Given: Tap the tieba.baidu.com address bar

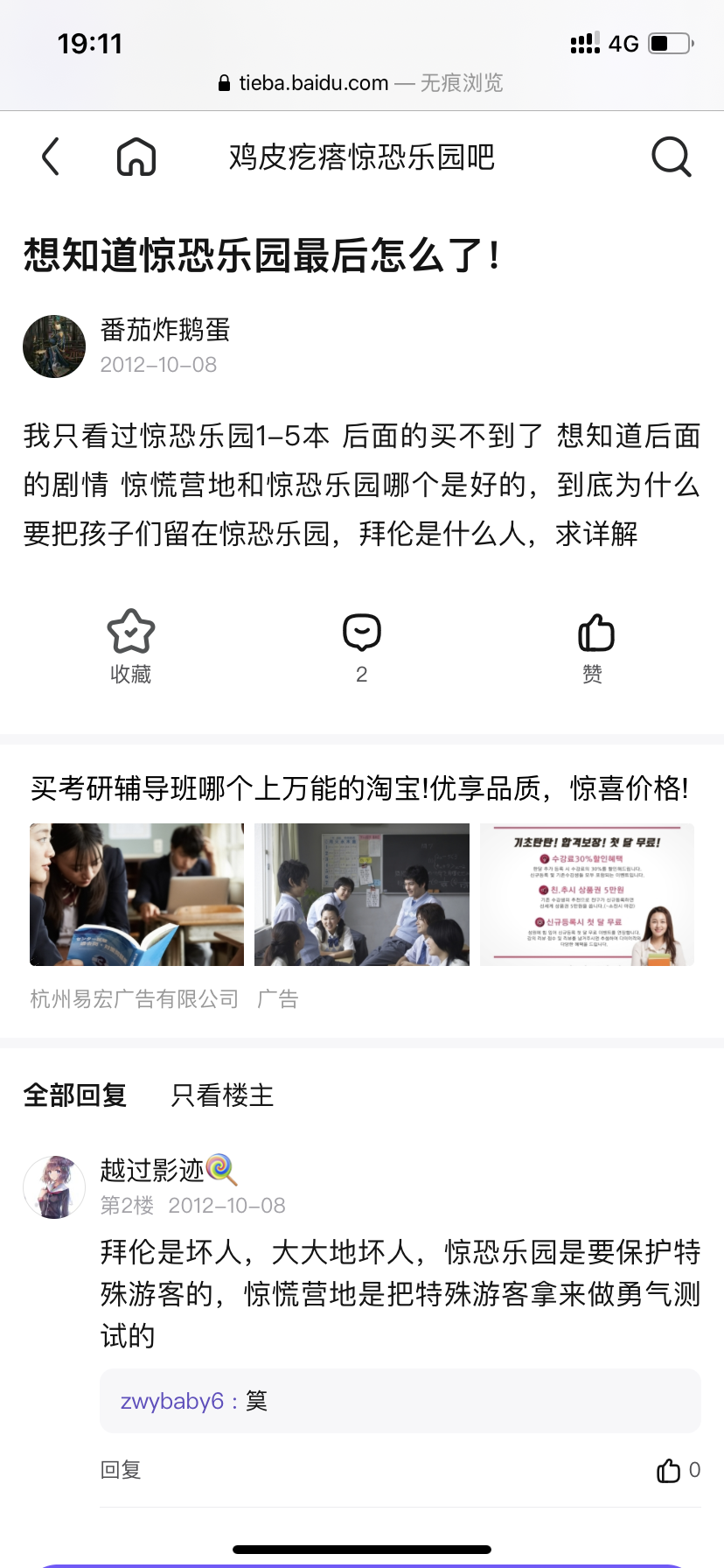Looking at the screenshot, I should point(360,83).
